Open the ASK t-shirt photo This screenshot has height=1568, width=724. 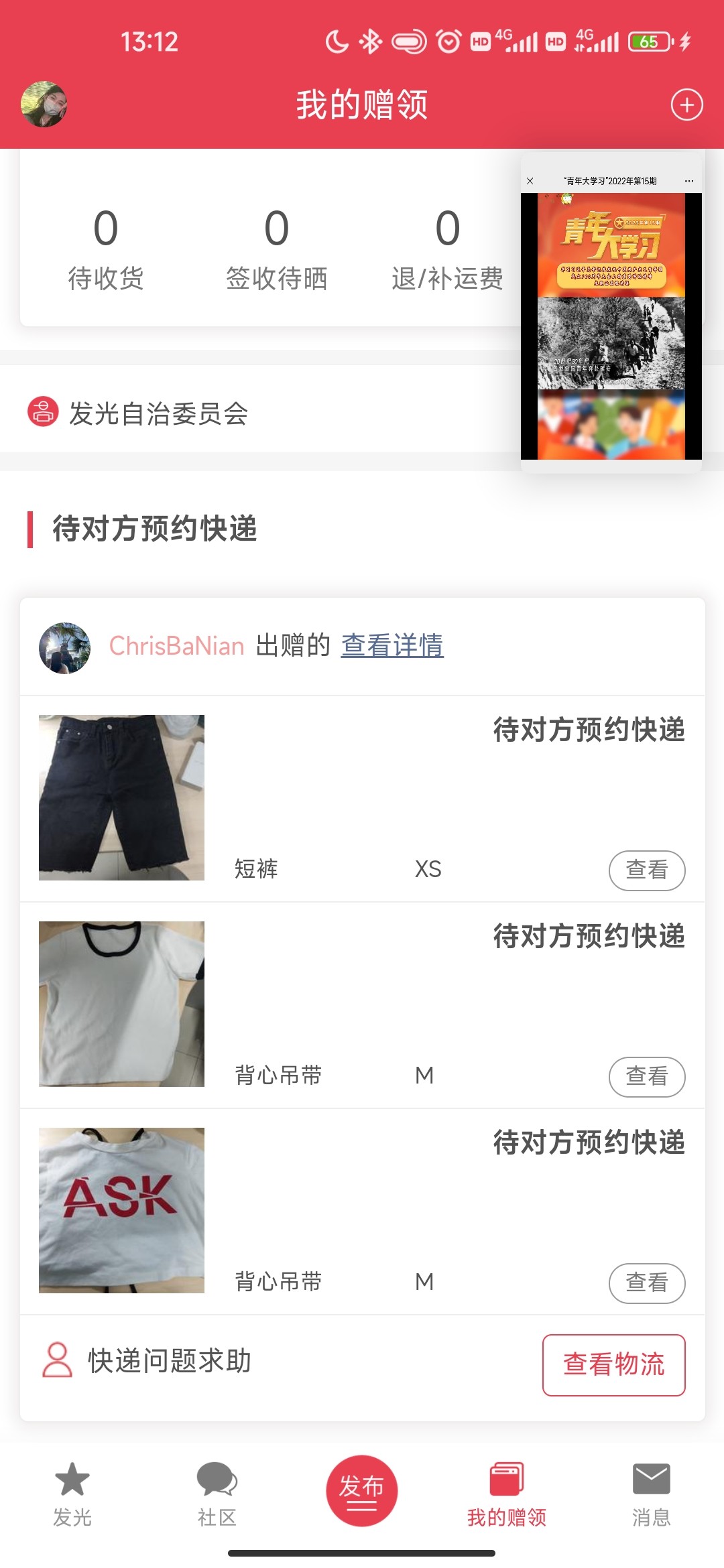click(121, 1210)
